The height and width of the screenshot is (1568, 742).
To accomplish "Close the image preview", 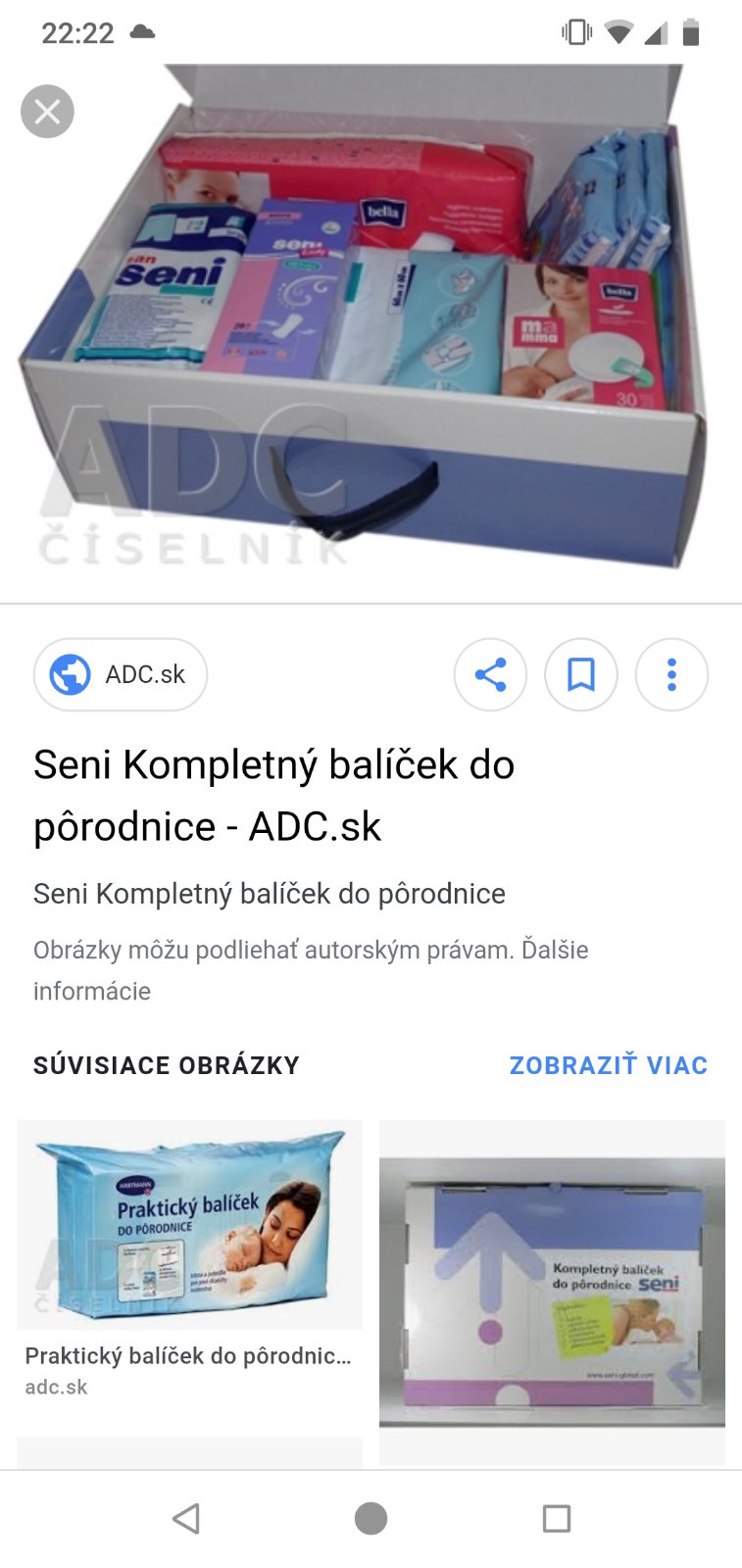I will coord(47,112).
